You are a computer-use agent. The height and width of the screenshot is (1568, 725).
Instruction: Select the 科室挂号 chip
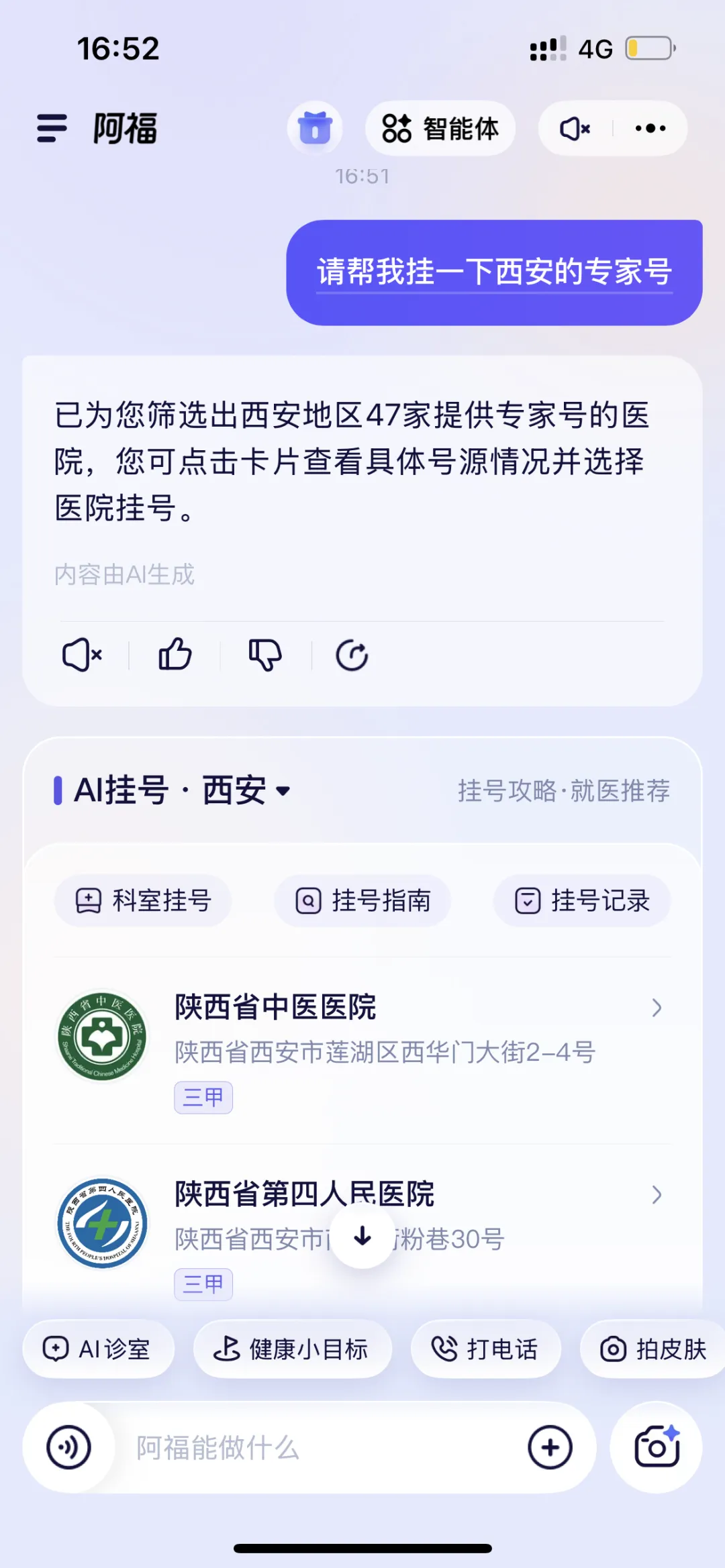143,900
